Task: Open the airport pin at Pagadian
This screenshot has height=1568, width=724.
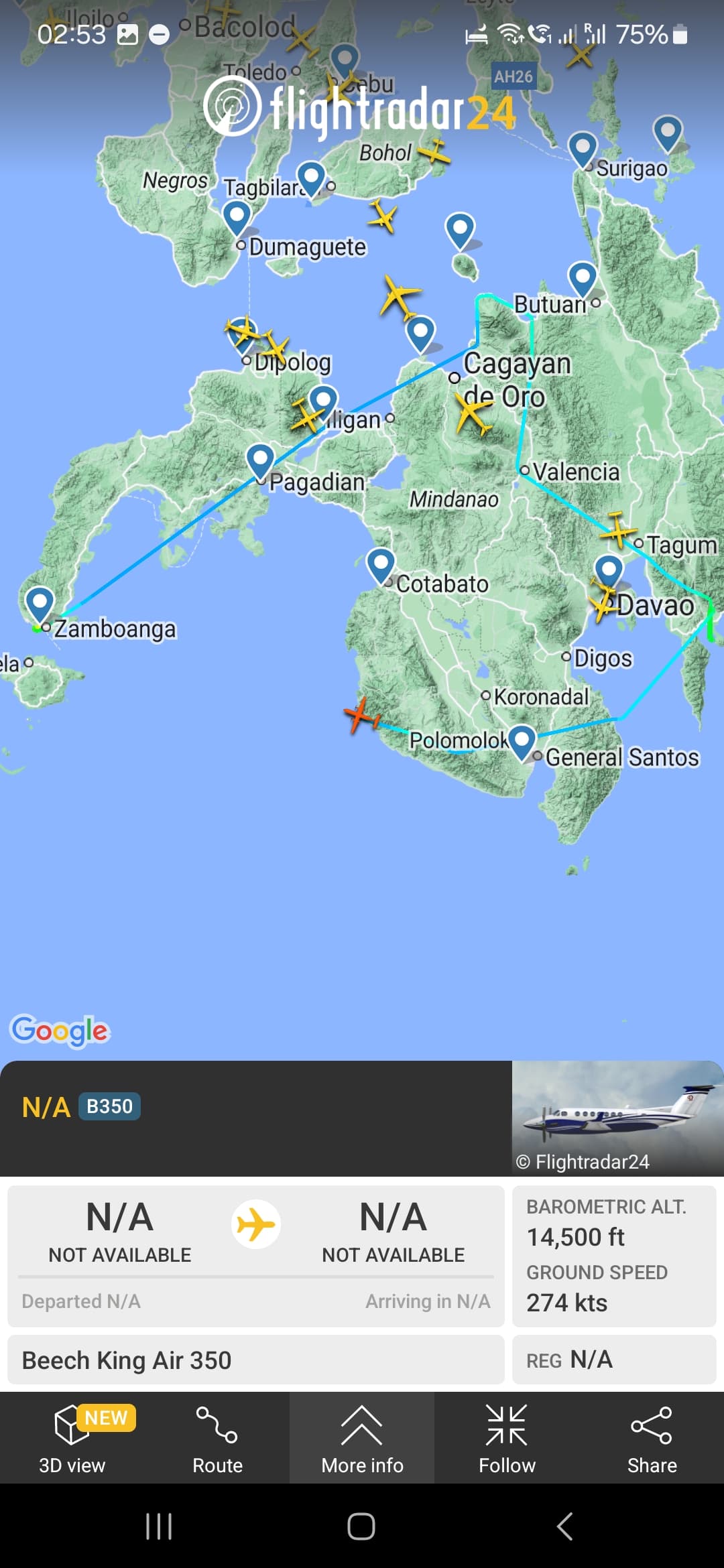Action: tap(260, 461)
